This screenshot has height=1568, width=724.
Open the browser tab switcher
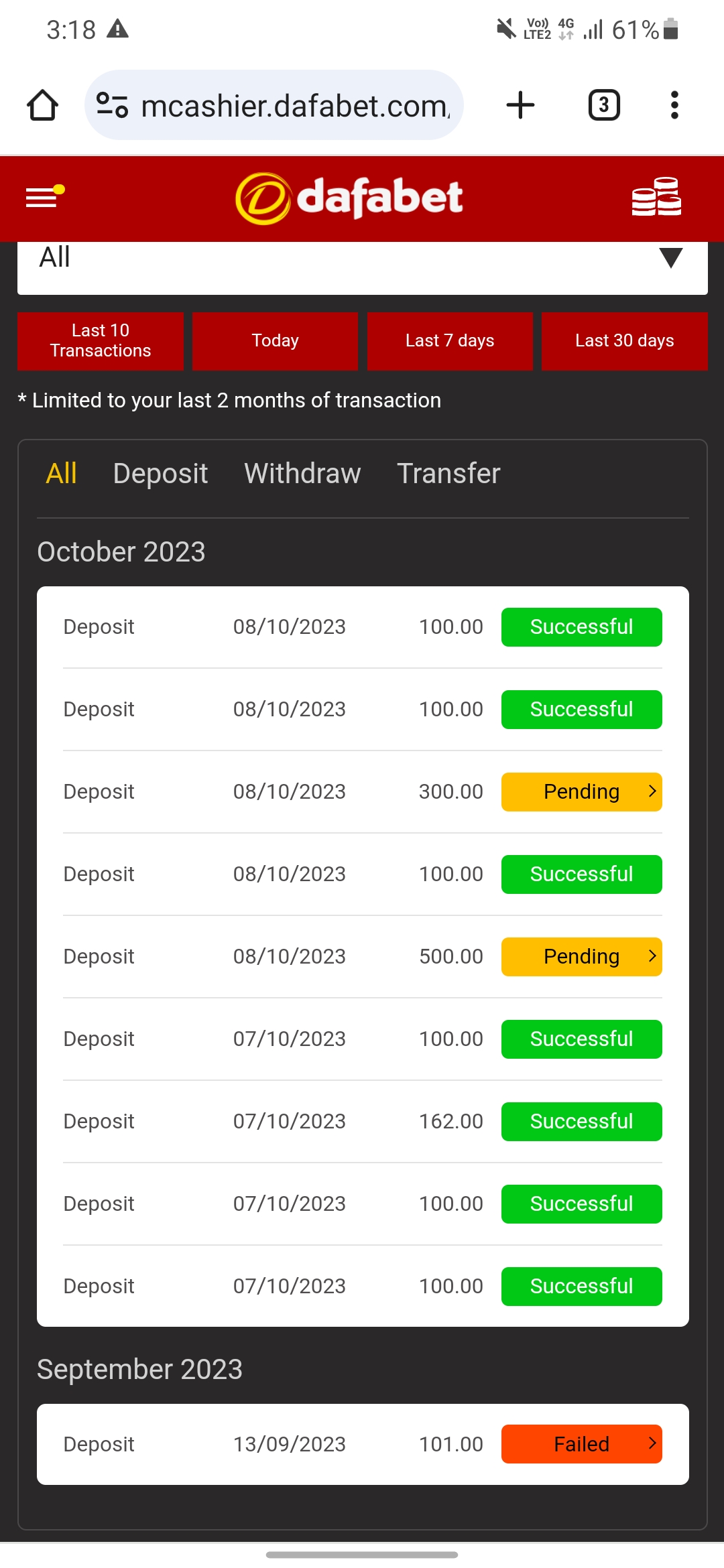603,105
